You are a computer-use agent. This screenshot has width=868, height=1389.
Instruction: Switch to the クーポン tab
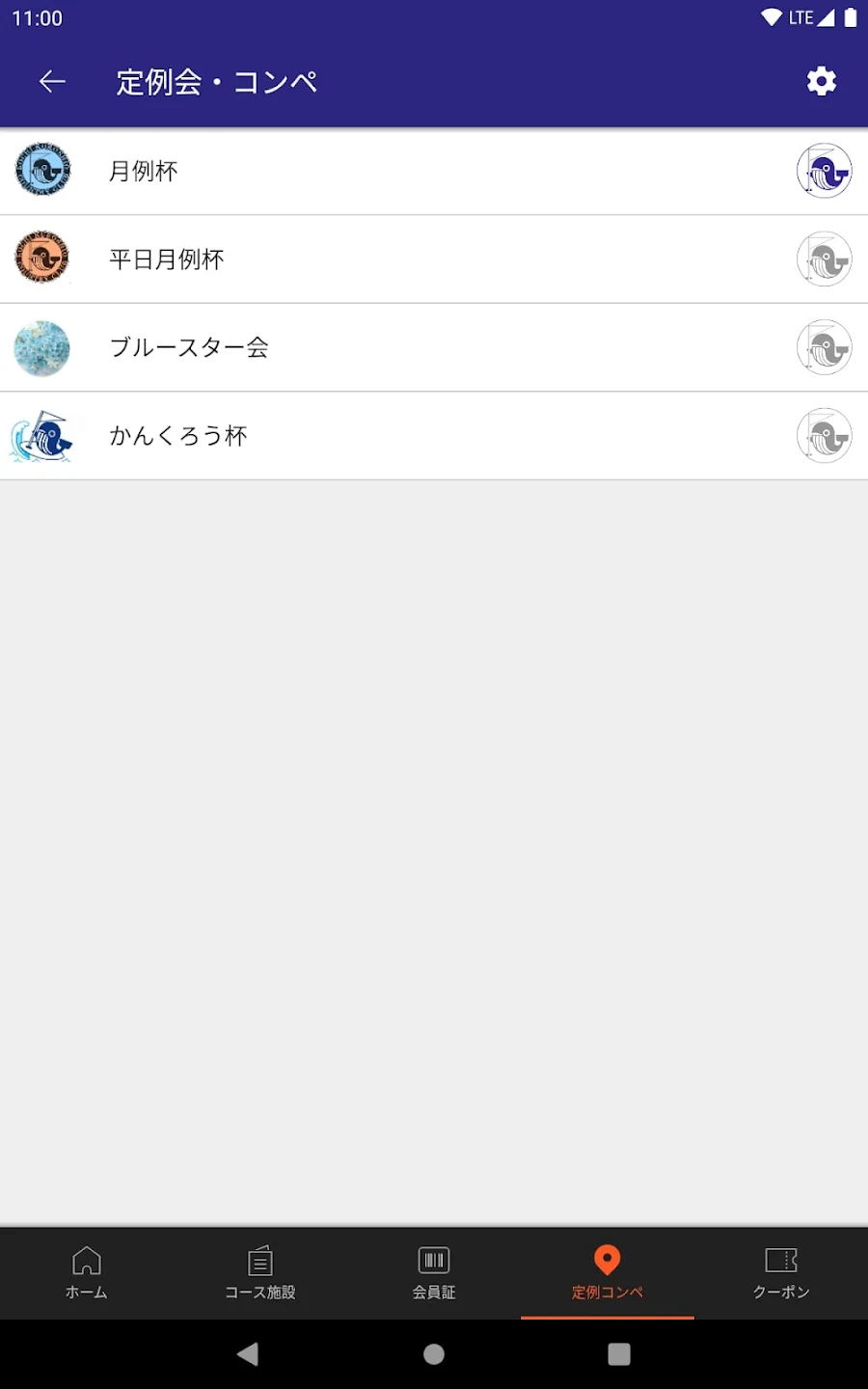[x=780, y=1273]
